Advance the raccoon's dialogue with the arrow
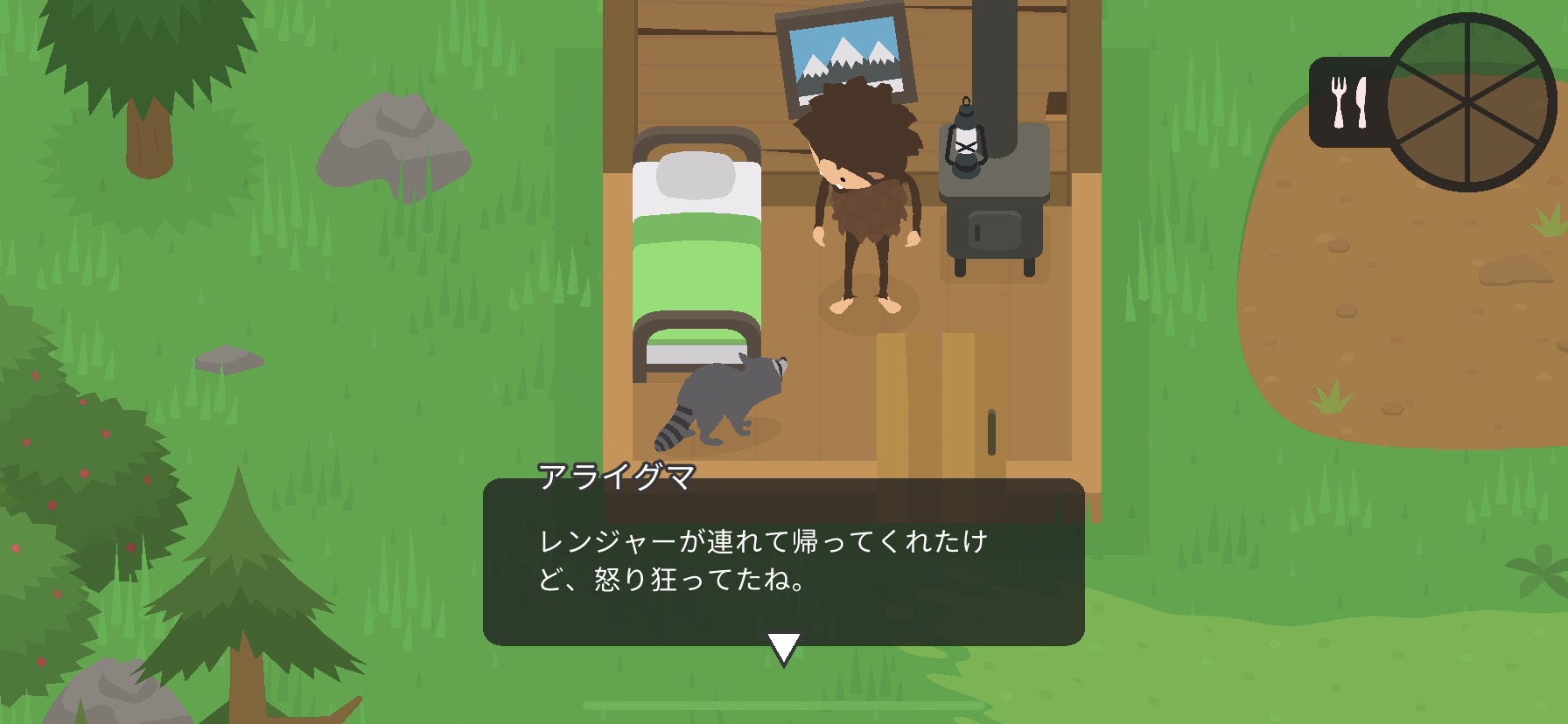The height and width of the screenshot is (724, 1568). click(783, 649)
